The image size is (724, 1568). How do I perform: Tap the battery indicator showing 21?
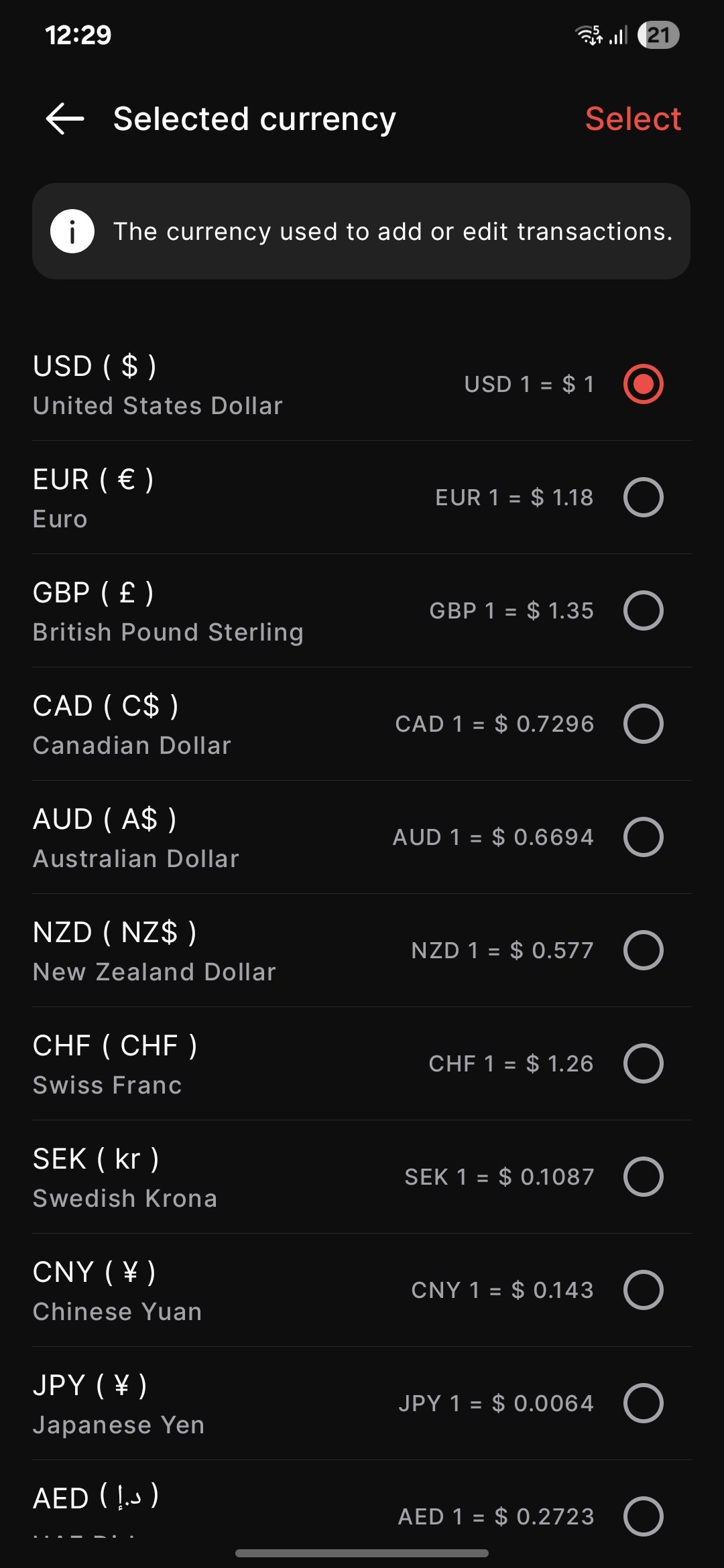[x=658, y=34]
